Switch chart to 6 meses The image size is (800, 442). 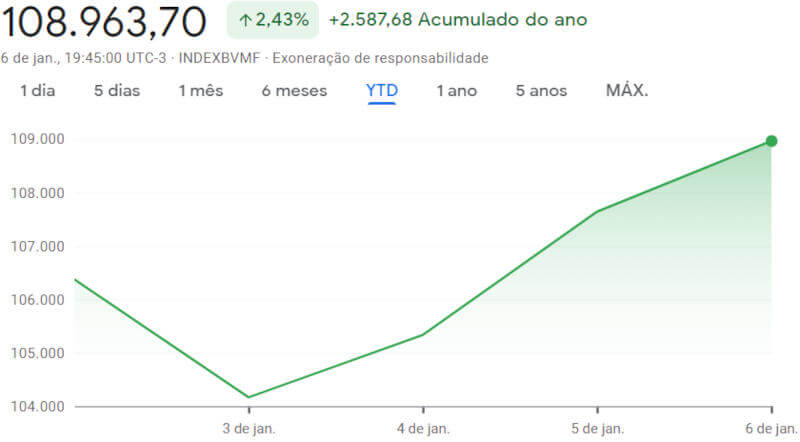point(294,91)
